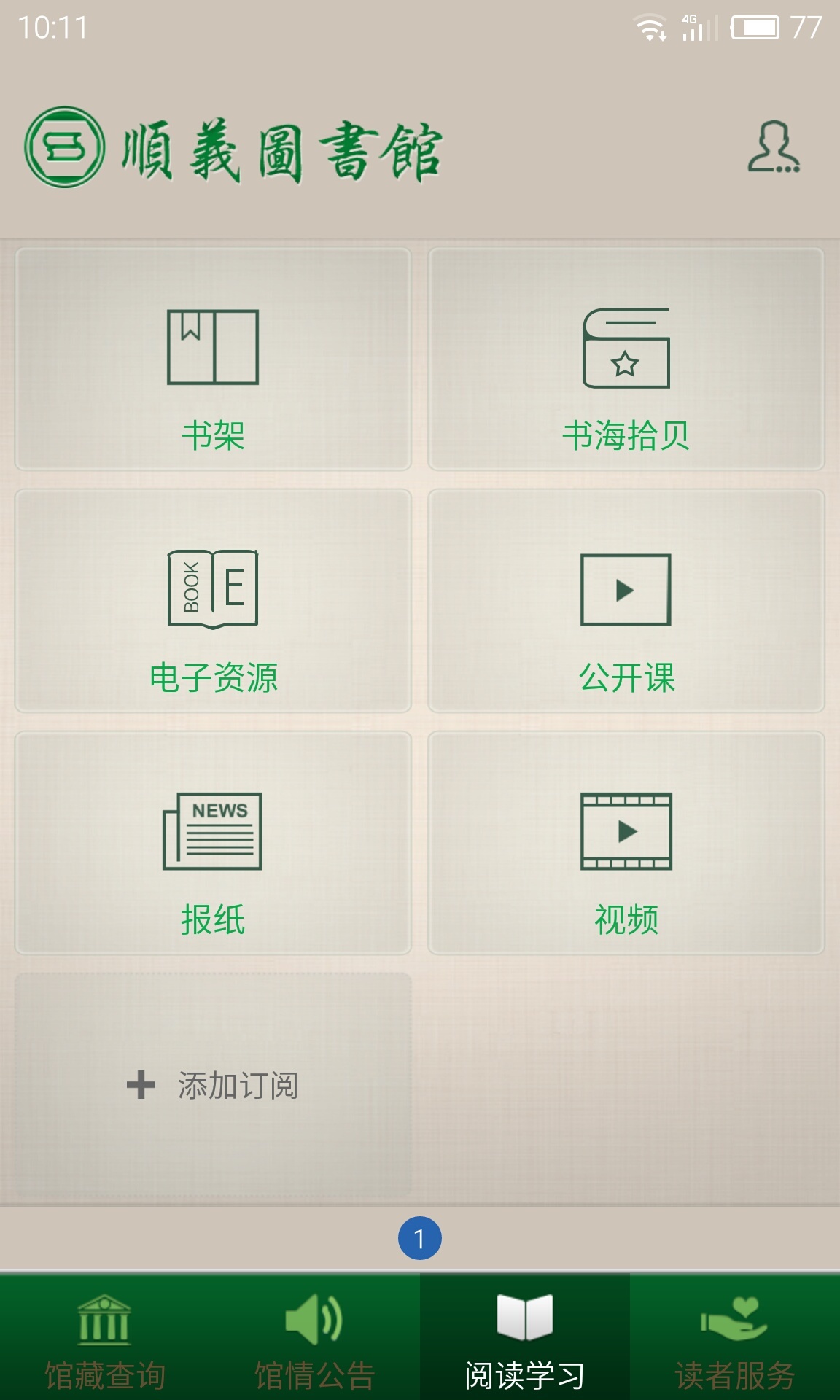
Task: Open the 书架 bookshelf tile
Action: click(x=213, y=359)
